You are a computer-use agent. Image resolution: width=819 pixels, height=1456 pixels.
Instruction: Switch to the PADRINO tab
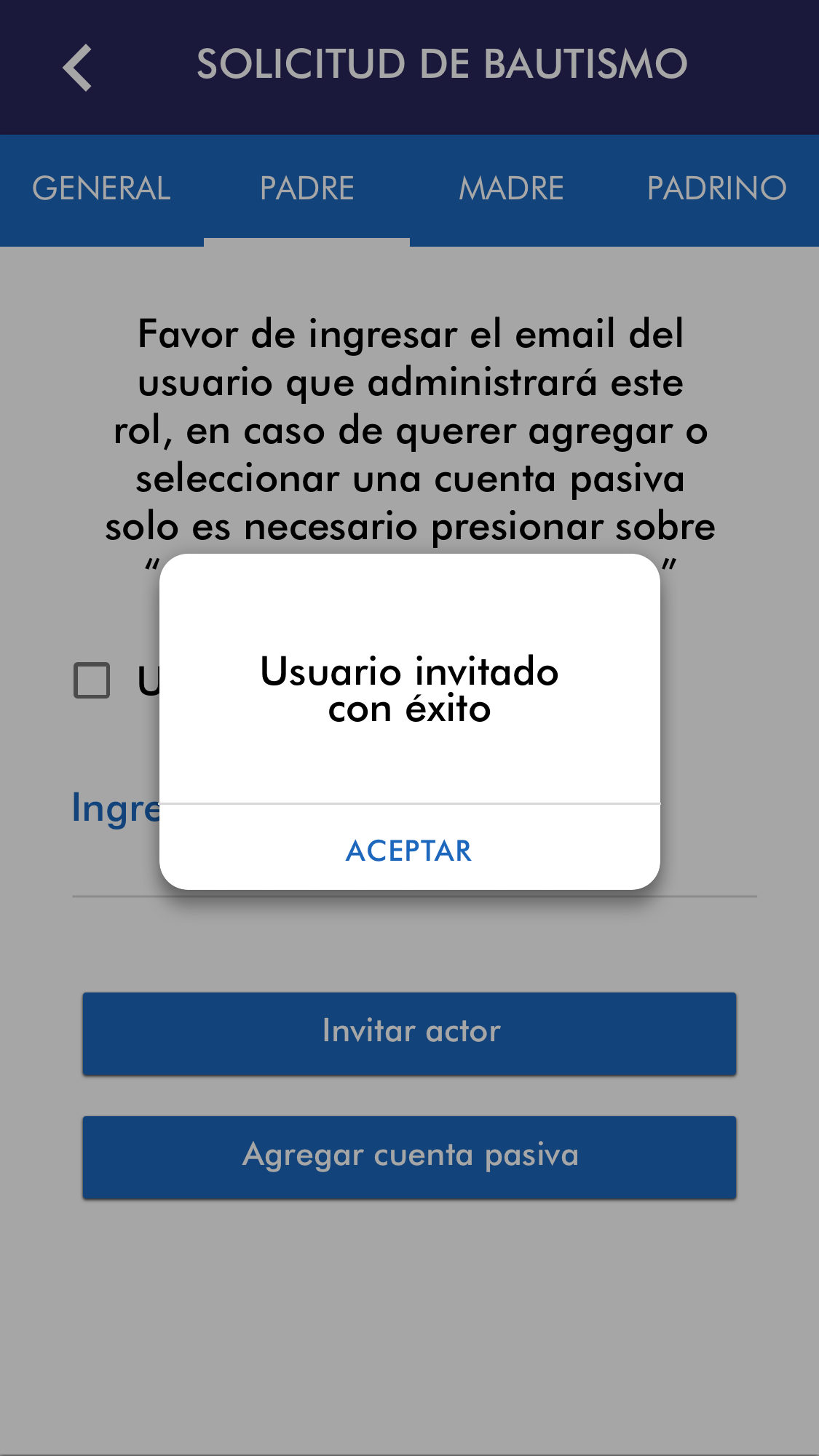click(x=716, y=188)
